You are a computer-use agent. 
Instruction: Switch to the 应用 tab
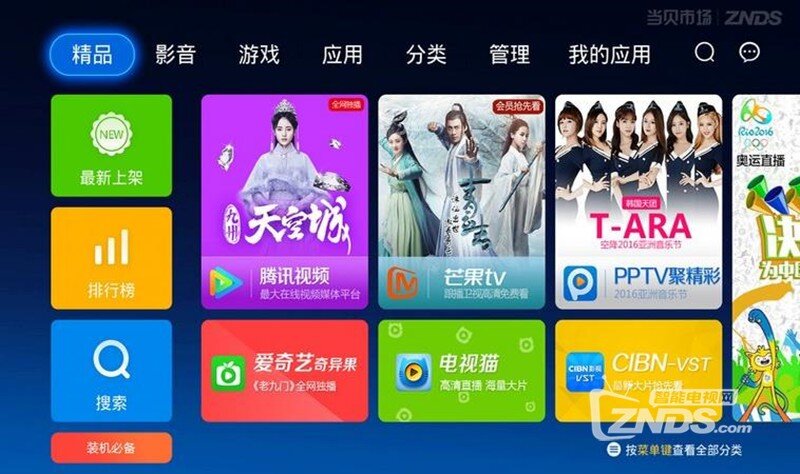(x=342, y=54)
